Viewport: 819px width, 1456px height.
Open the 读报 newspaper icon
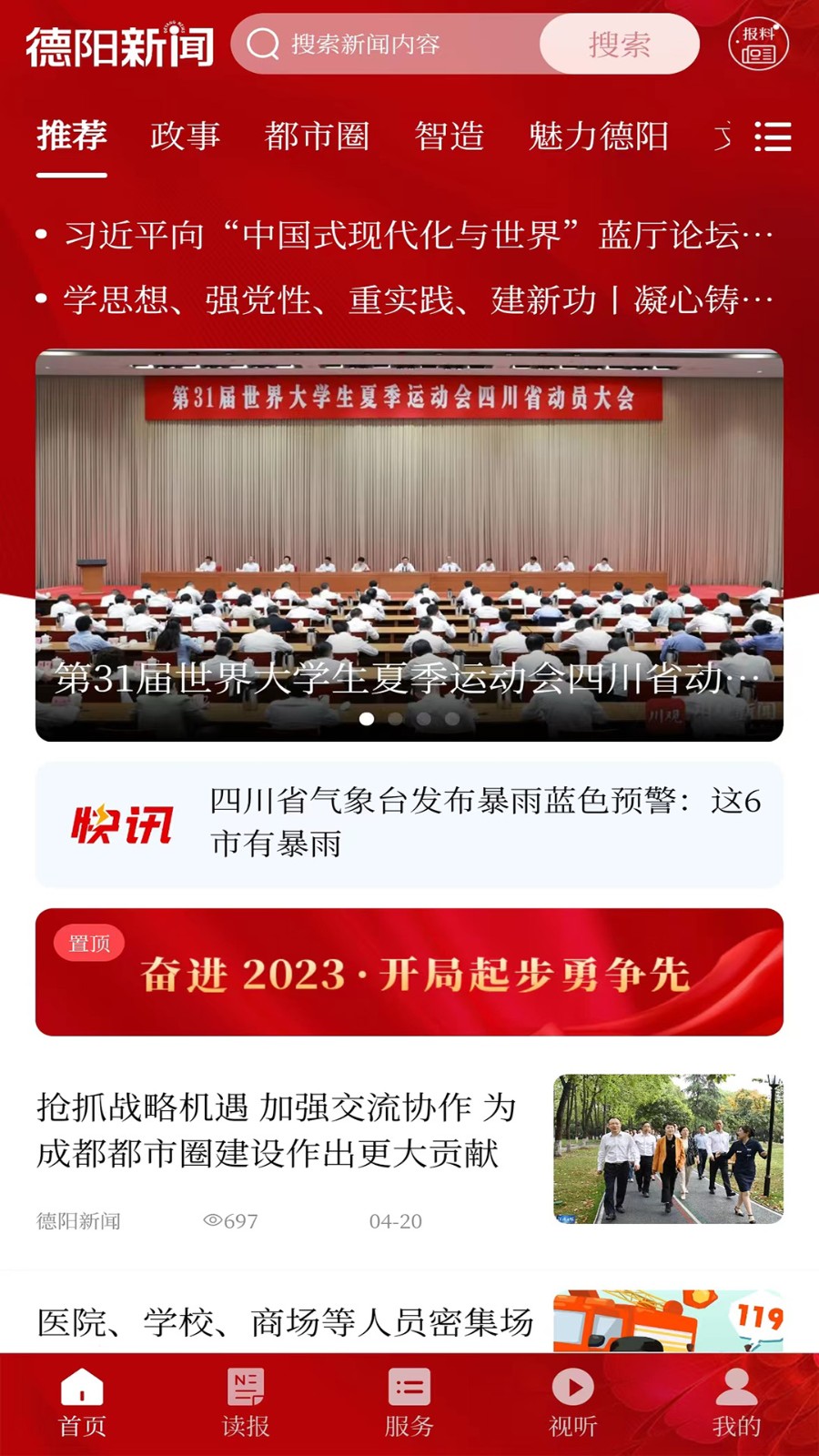pos(245,1385)
